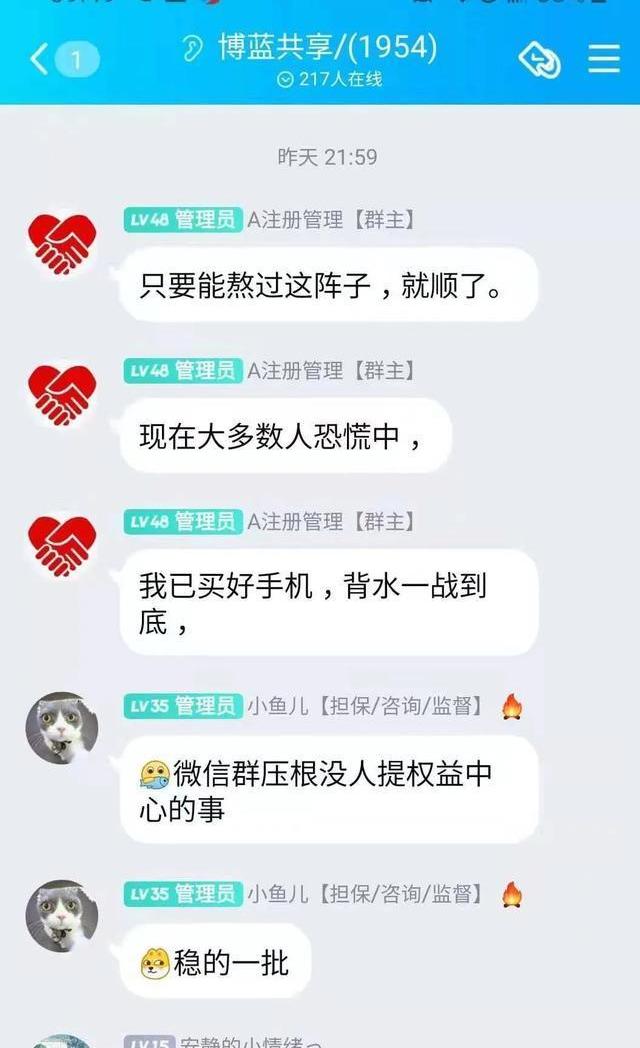View profile of sender of '我已买好手机' message

click(x=61, y=546)
